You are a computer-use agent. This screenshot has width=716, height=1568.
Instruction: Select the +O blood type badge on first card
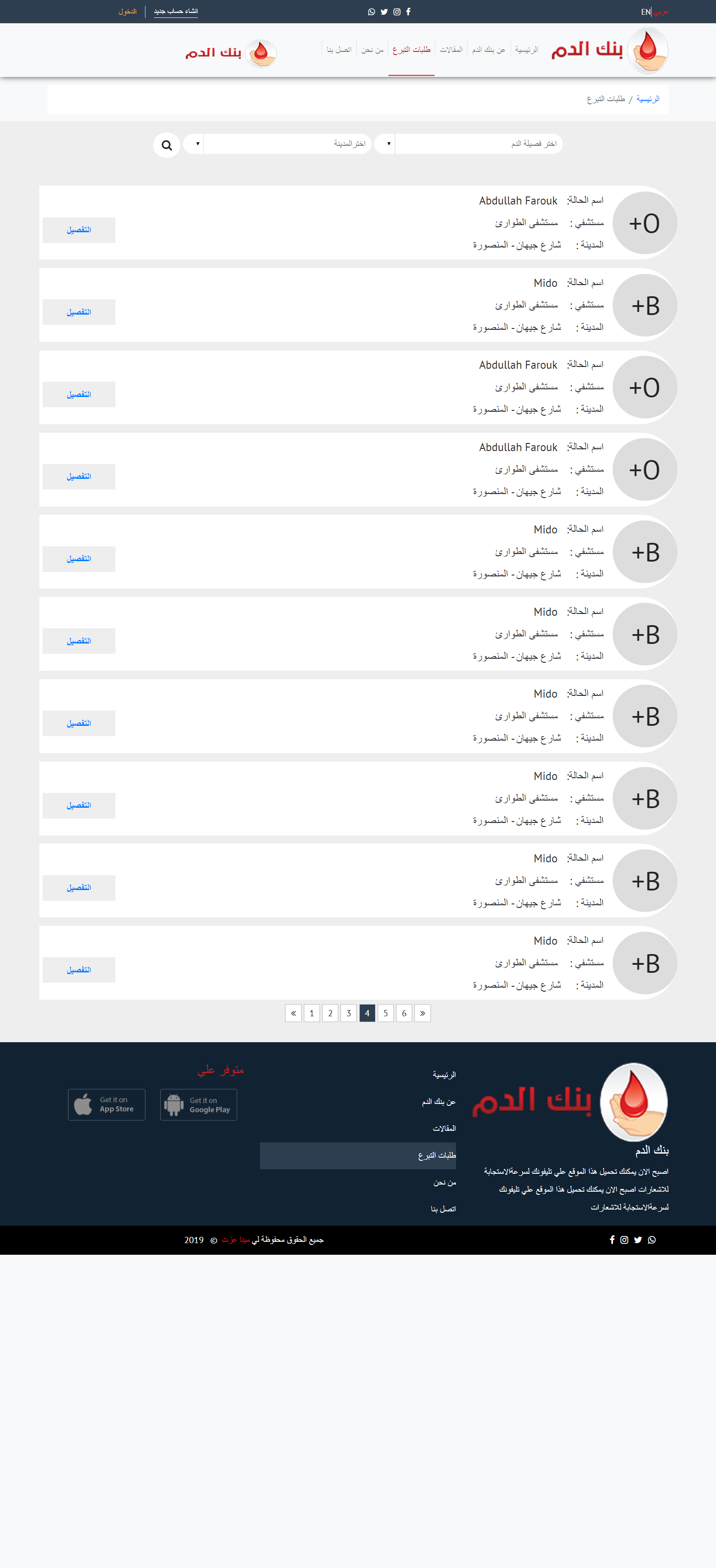tap(644, 223)
